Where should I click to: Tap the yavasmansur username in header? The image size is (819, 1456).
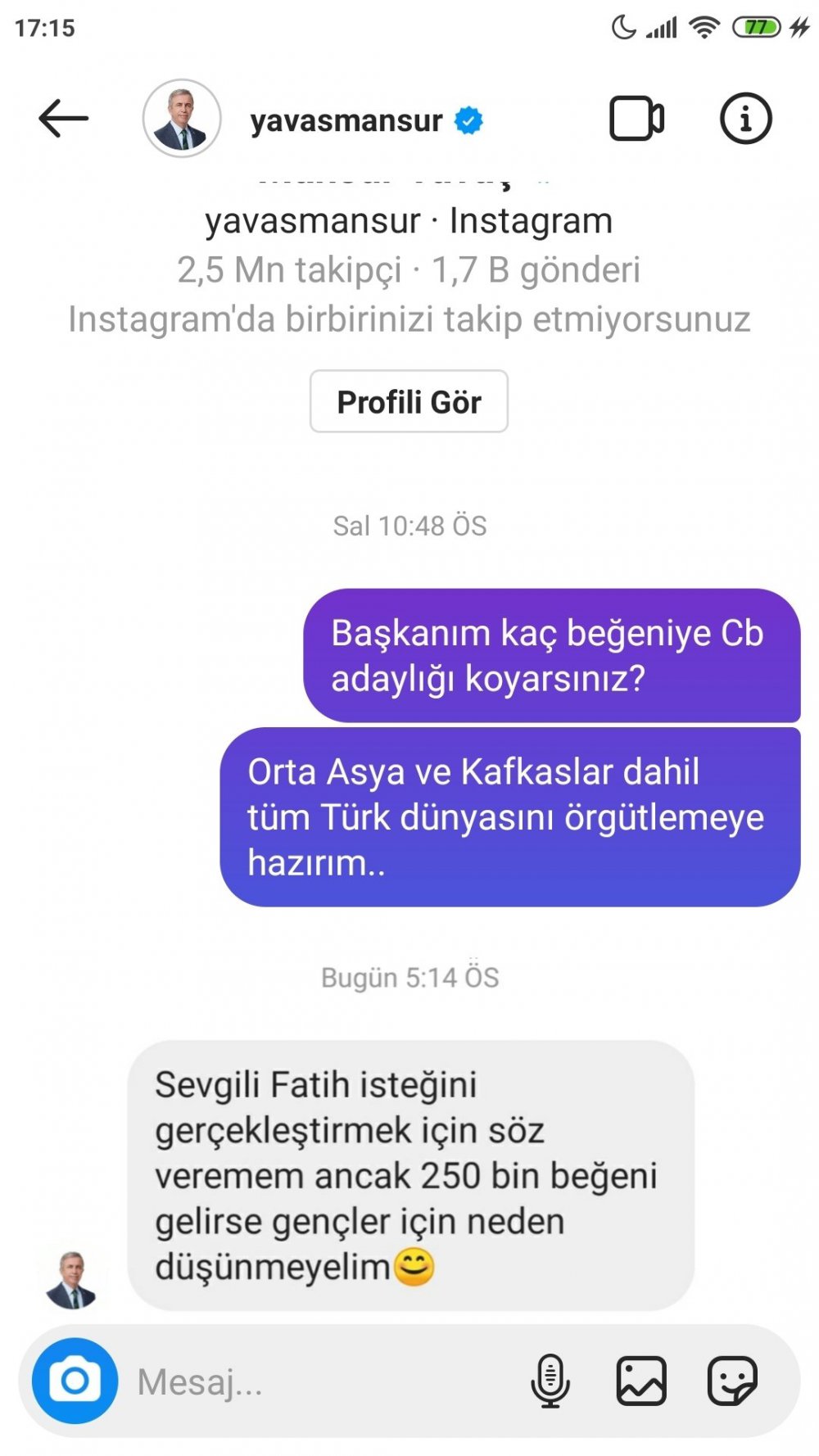[x=346, y=121]
